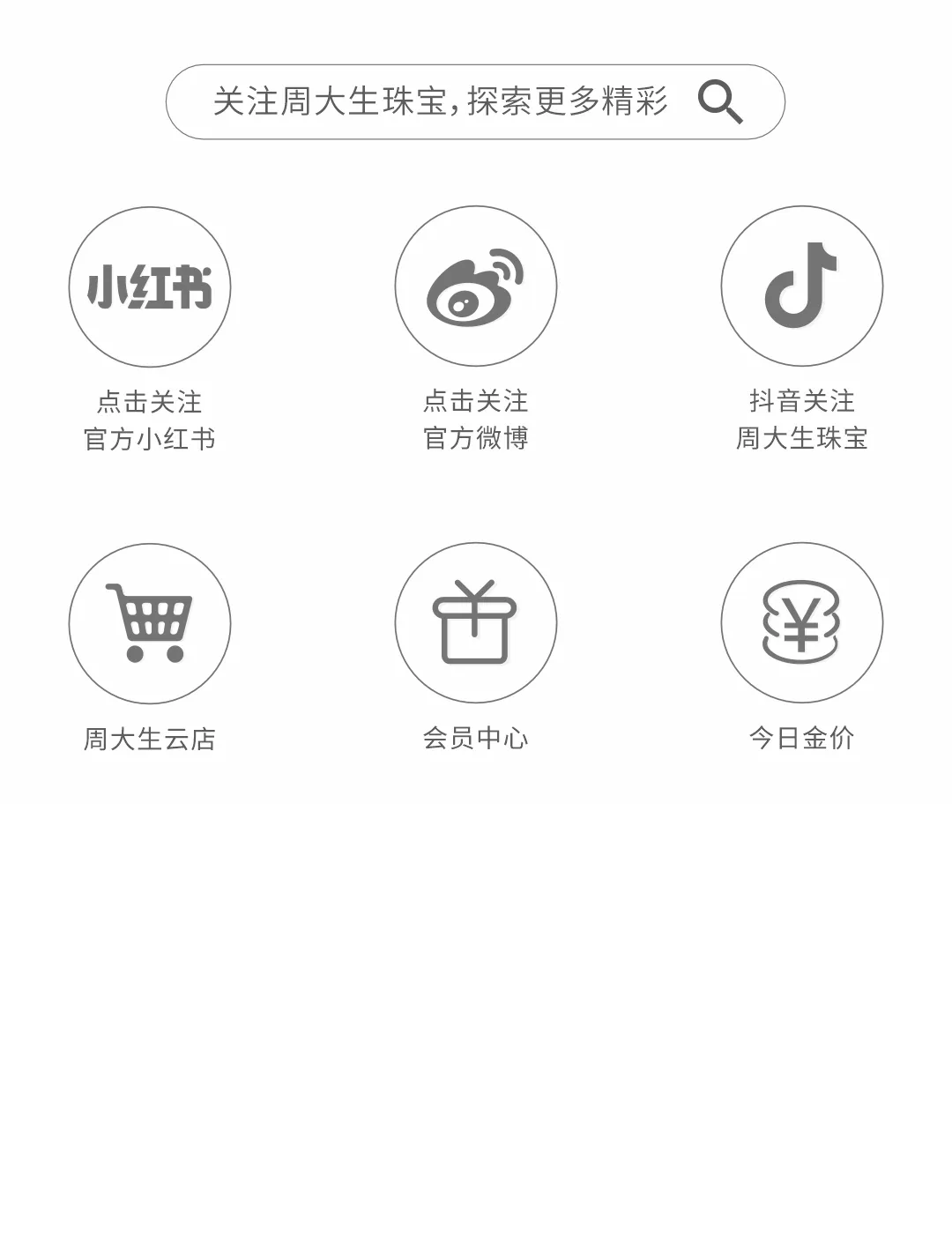952x1257 pixels.
Task: Open 周大生云店 shopping cart entry
Action: 150,623
